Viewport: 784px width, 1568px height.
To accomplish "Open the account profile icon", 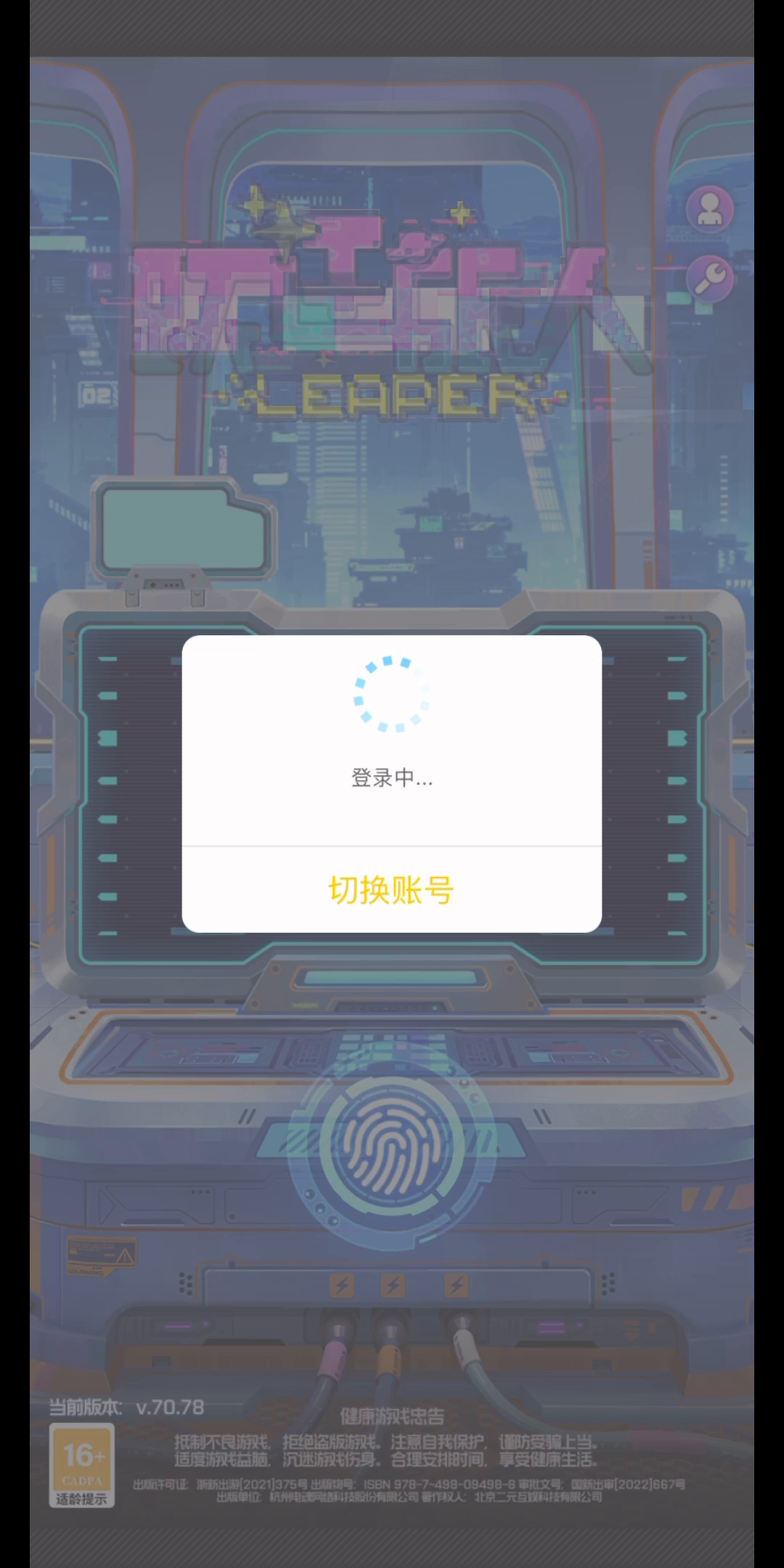I will [x=710, y=210].
